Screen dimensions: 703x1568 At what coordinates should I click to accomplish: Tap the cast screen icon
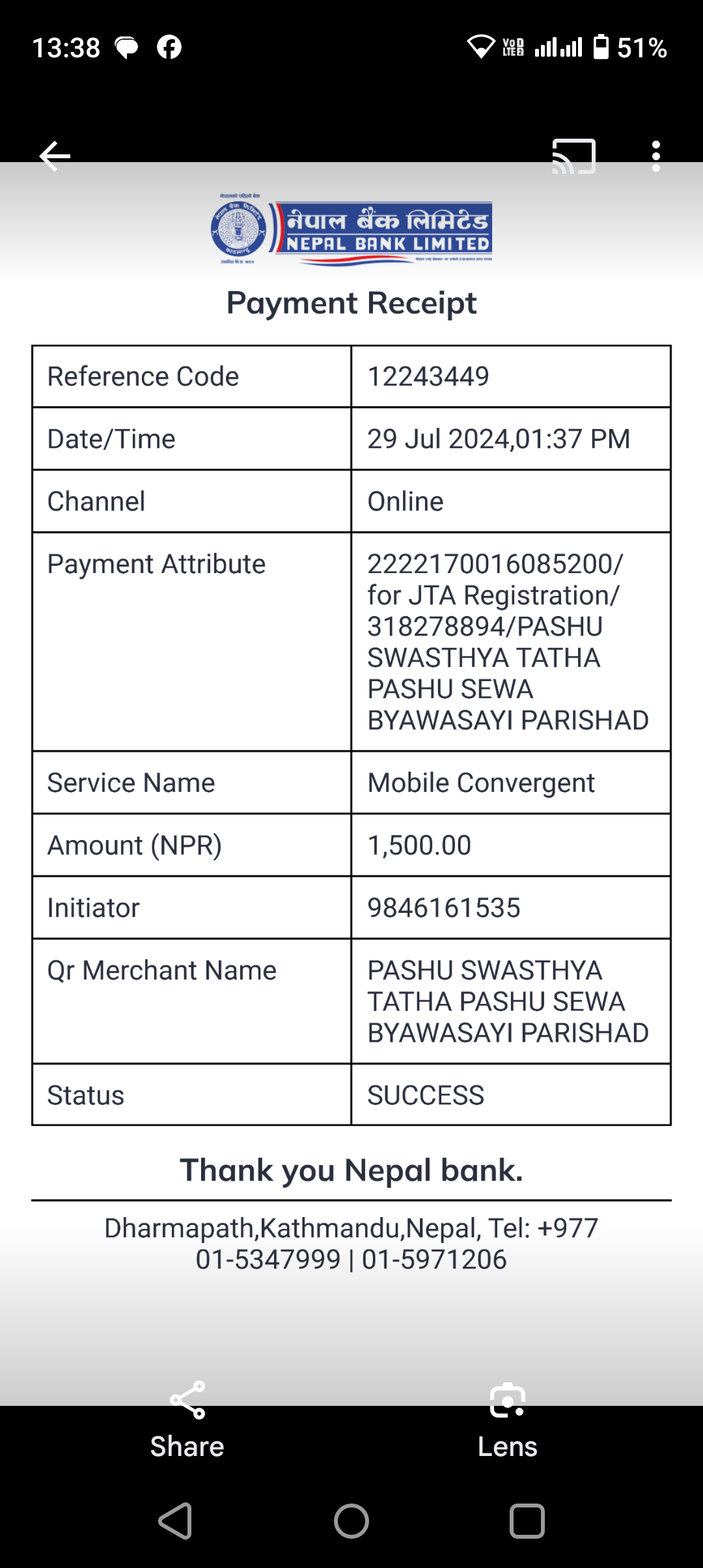pos(573,156)
